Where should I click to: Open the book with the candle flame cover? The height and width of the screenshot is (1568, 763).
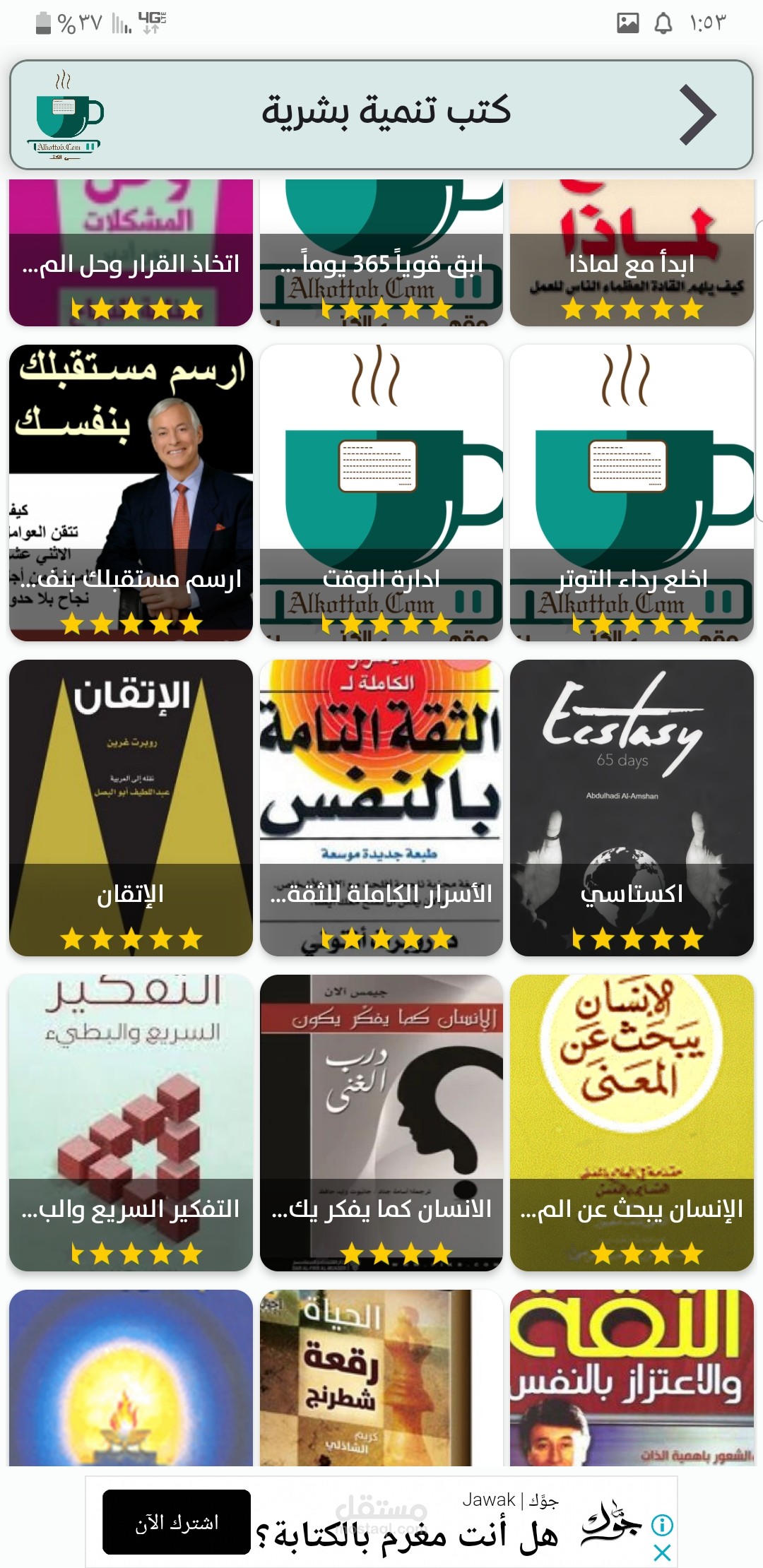[x=131, y=1377]
